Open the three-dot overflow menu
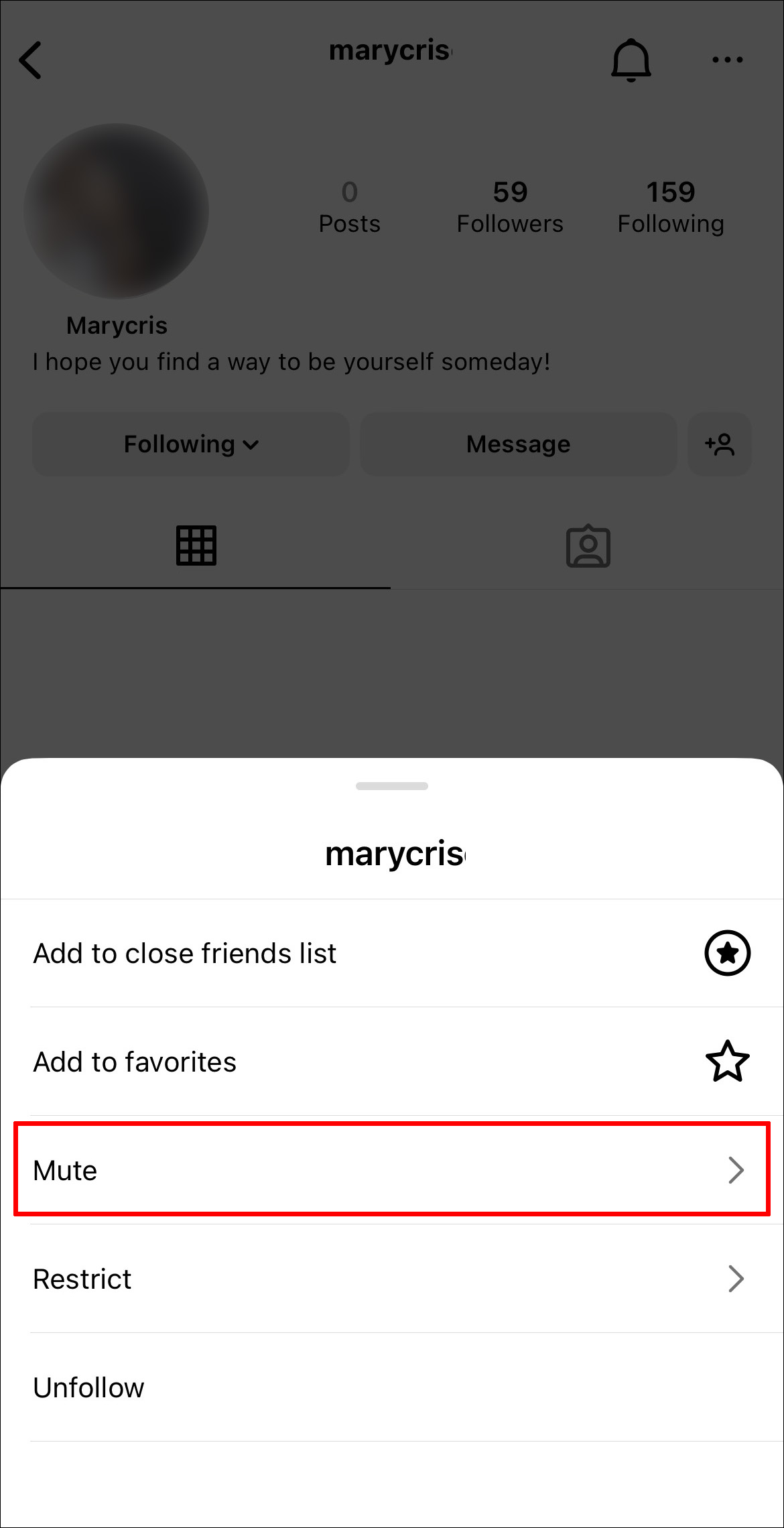 [727, 60]
